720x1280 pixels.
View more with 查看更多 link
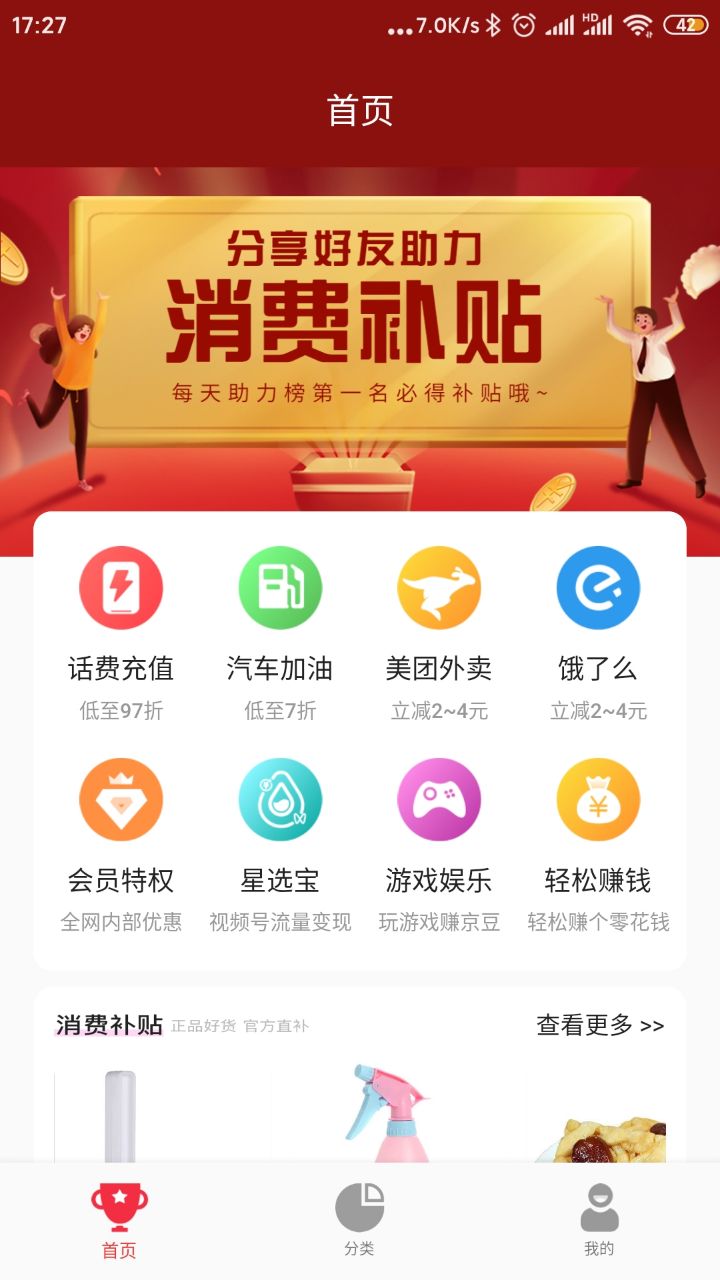(x=600, y=1025)
